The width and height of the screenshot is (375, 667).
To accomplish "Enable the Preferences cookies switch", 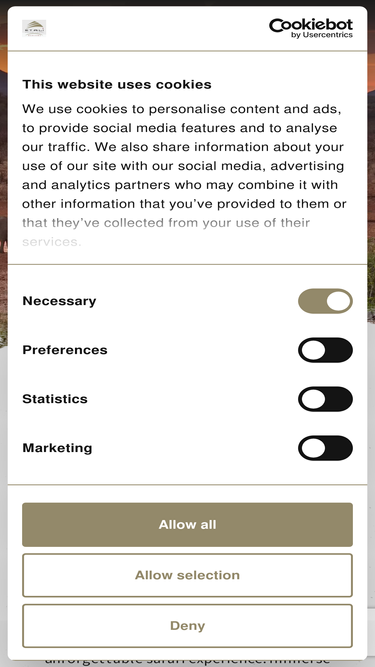I will pos(325,350).
